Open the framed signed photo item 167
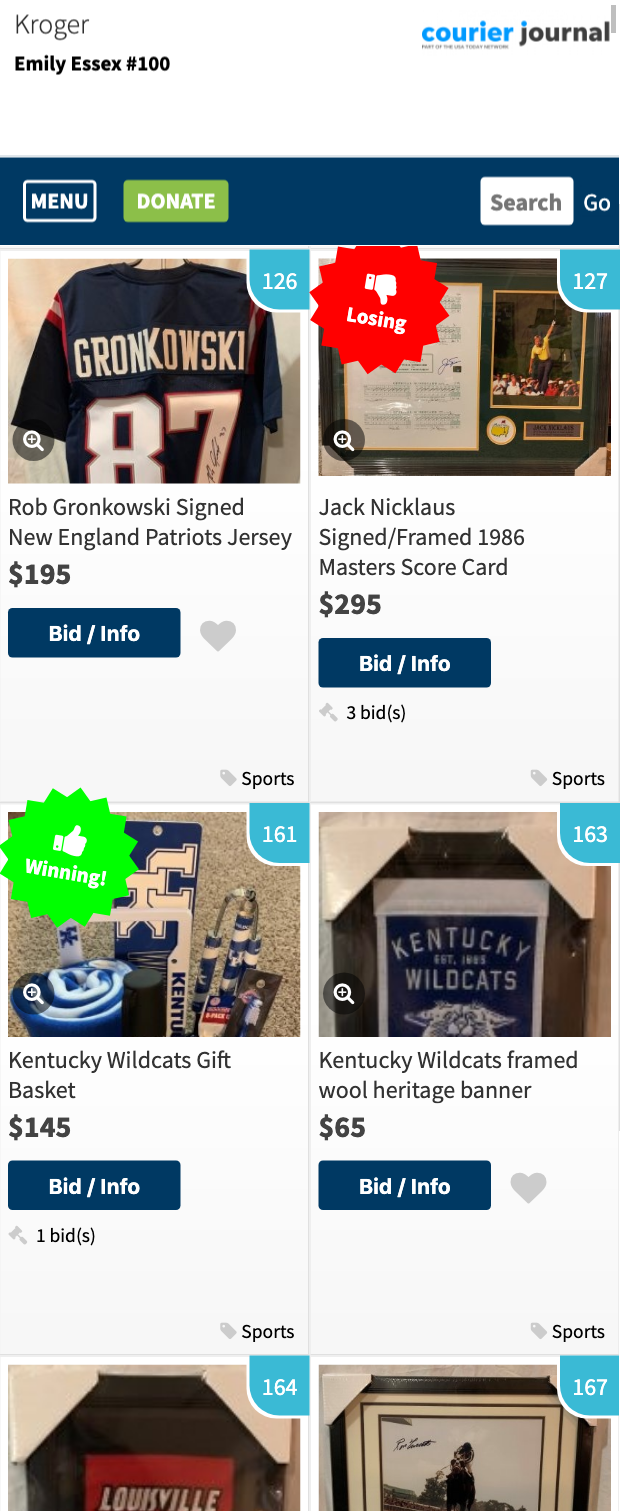Image resolution: width=620 pixels, height=1511 pixels. point(464,1440)
